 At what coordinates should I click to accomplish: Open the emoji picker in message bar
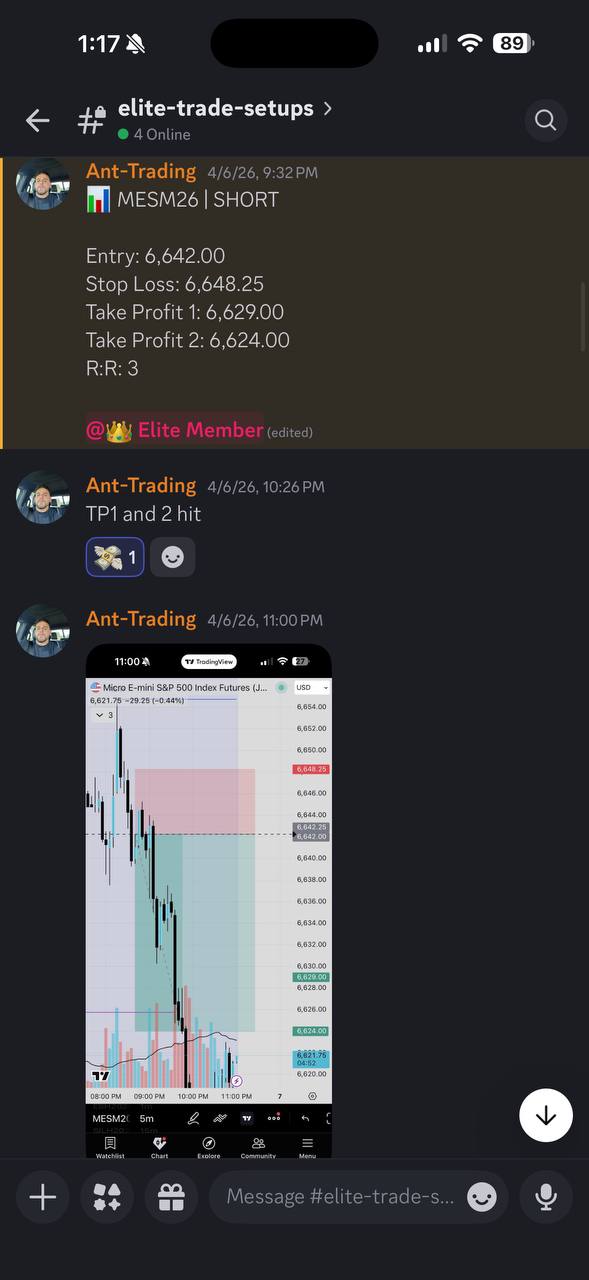(x=482, y=1197)
